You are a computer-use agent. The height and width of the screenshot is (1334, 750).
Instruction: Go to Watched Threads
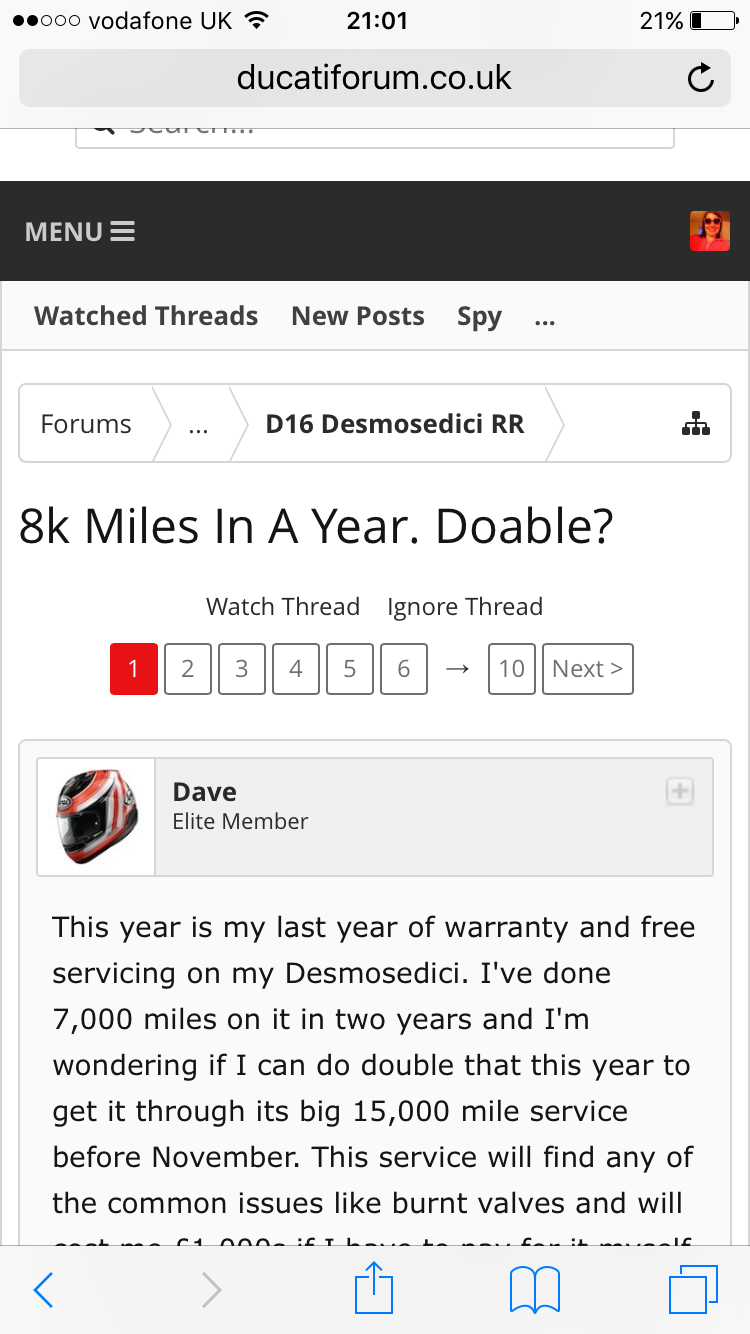pyautogui.click(x=146, y=316)
